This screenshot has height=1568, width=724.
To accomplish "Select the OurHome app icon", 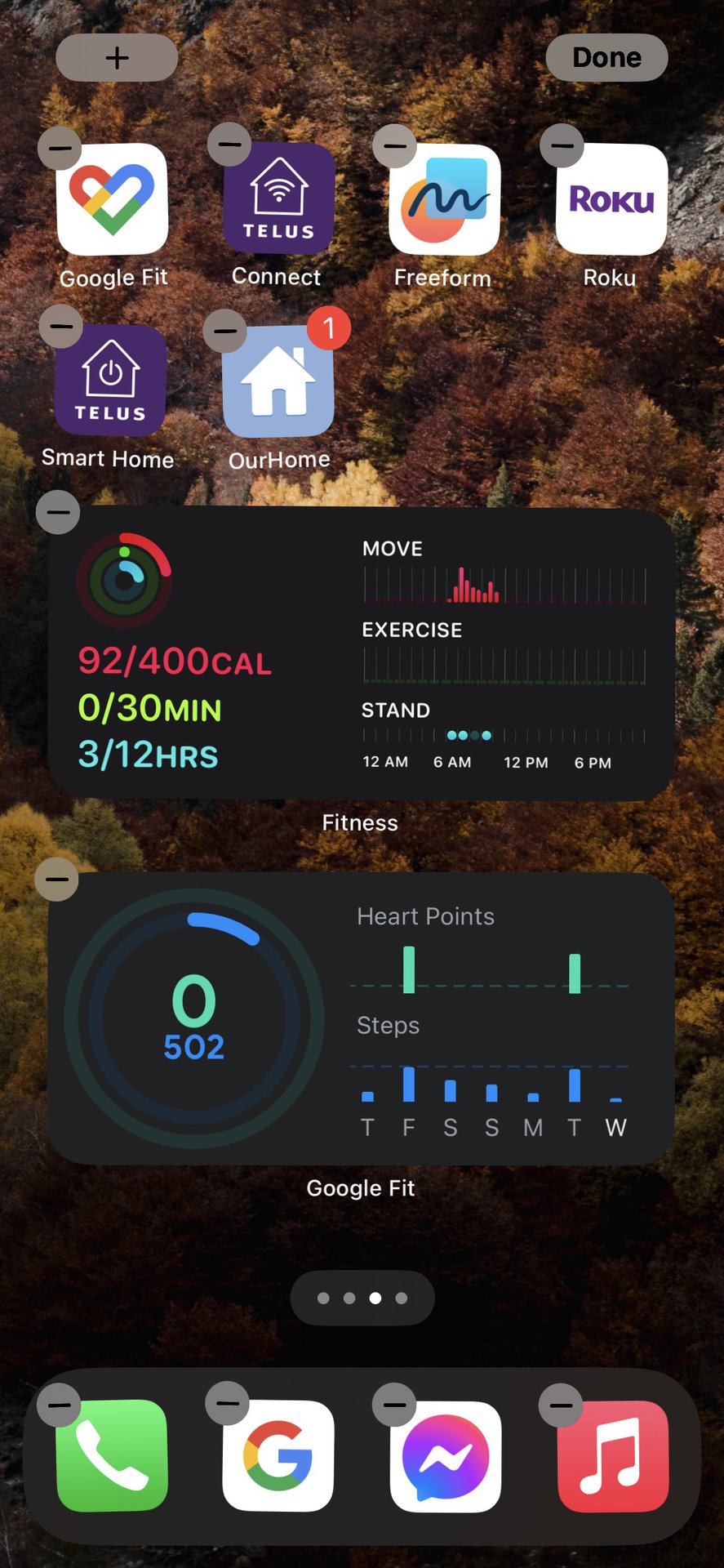I will pos(279,381).
